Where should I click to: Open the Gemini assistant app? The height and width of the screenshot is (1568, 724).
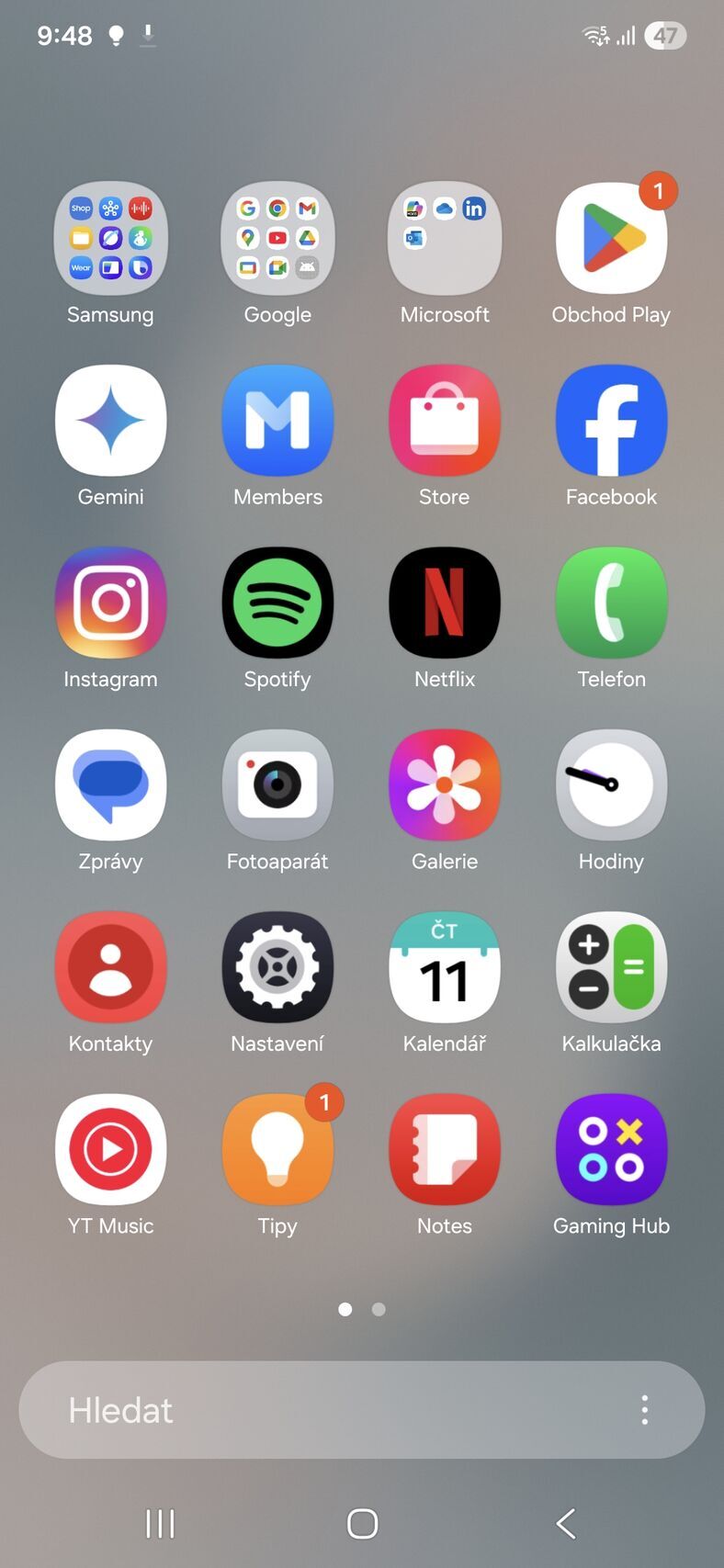(x=110, y=421)
